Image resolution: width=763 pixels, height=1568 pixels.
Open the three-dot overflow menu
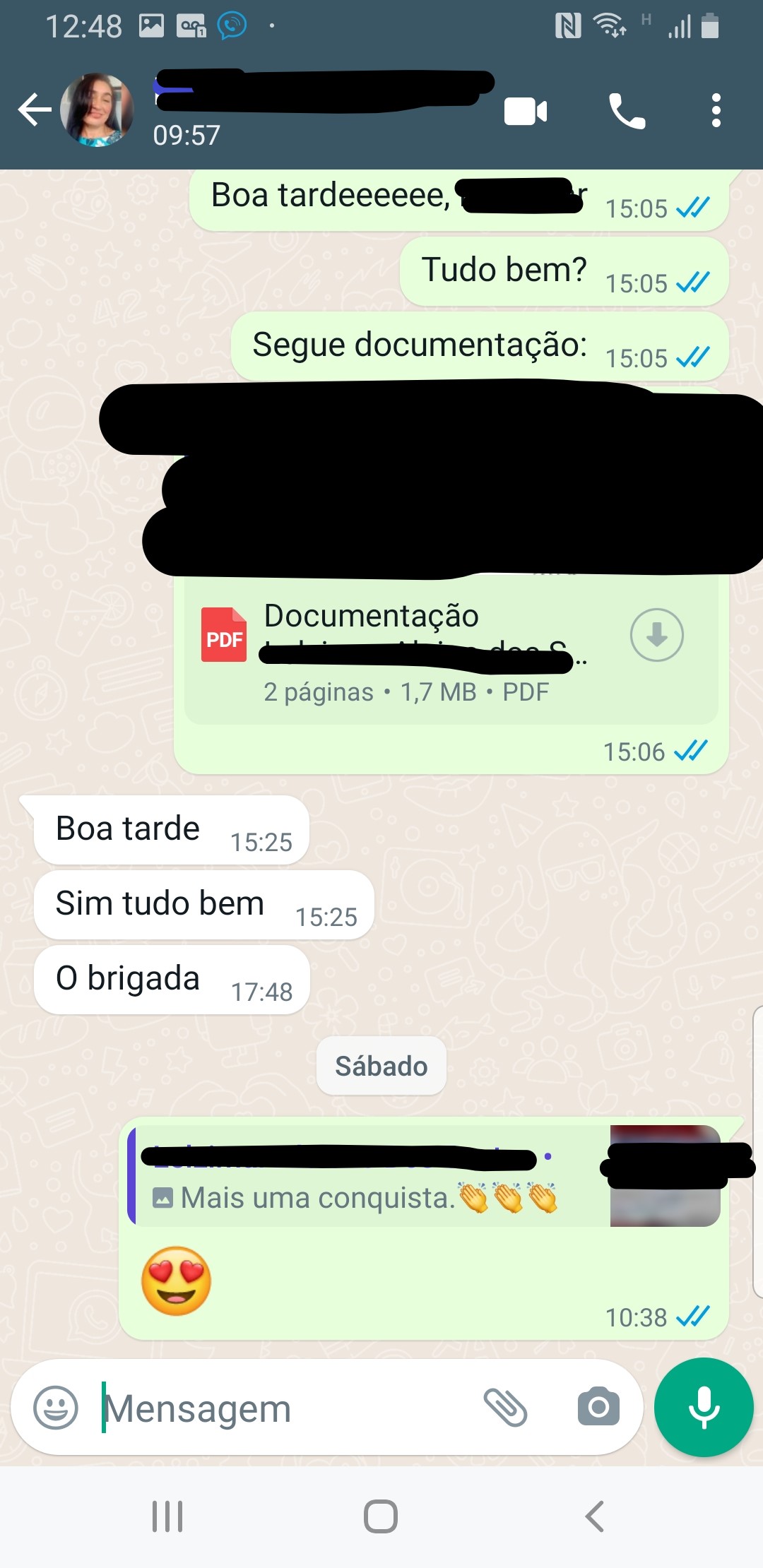click(716, 111)
